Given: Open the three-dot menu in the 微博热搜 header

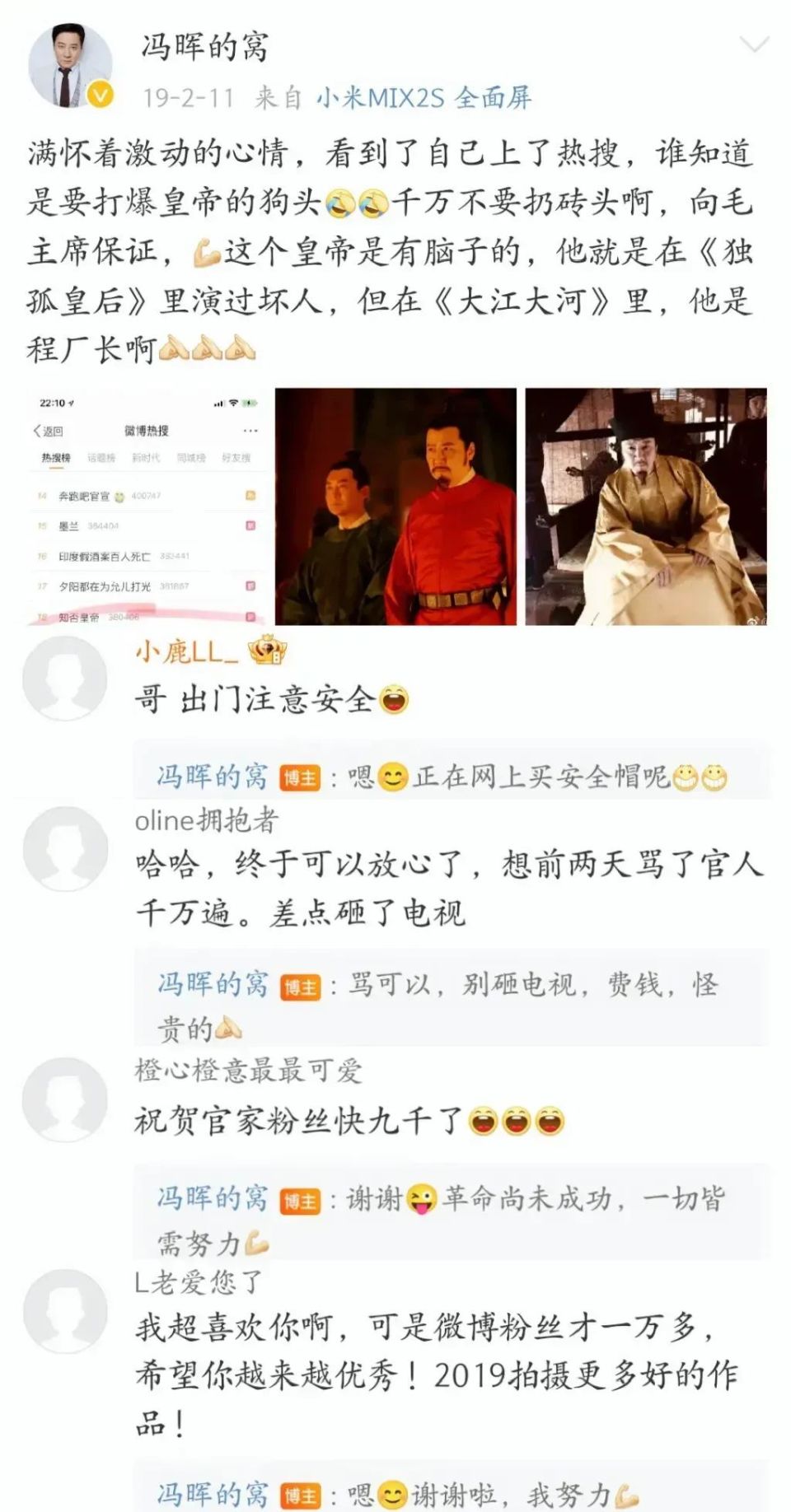Looking at the screenshot, I should (250, 430).
